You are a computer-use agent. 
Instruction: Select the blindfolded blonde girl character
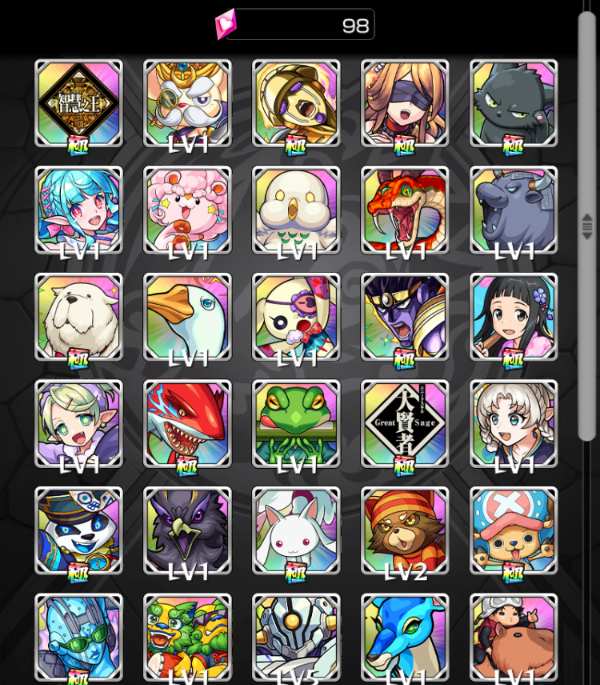point(405,104)
